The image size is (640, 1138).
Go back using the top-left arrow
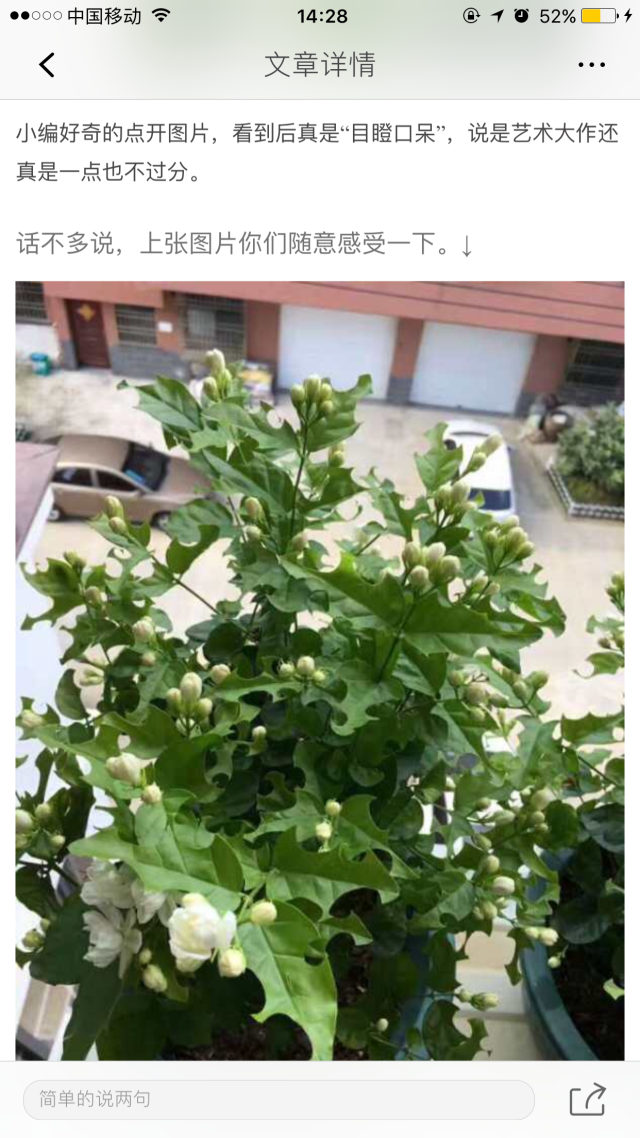point(46,65)
